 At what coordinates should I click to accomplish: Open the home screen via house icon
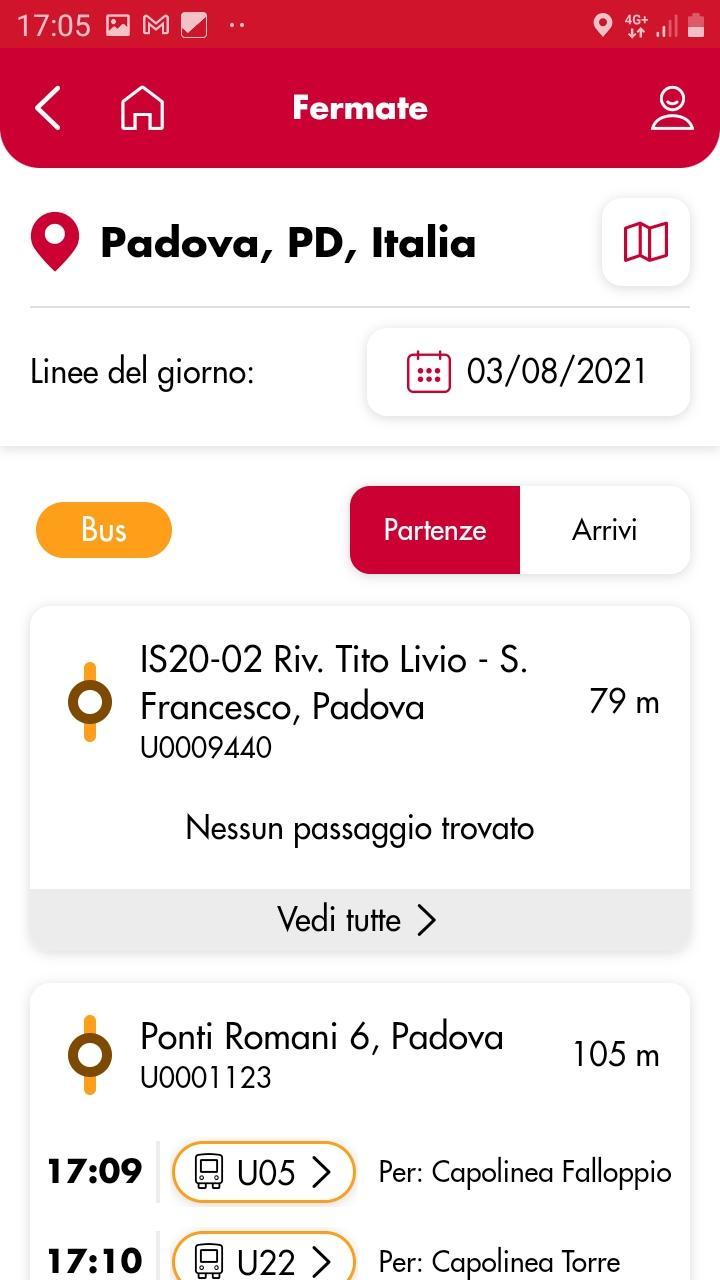(x=141, y=108)
